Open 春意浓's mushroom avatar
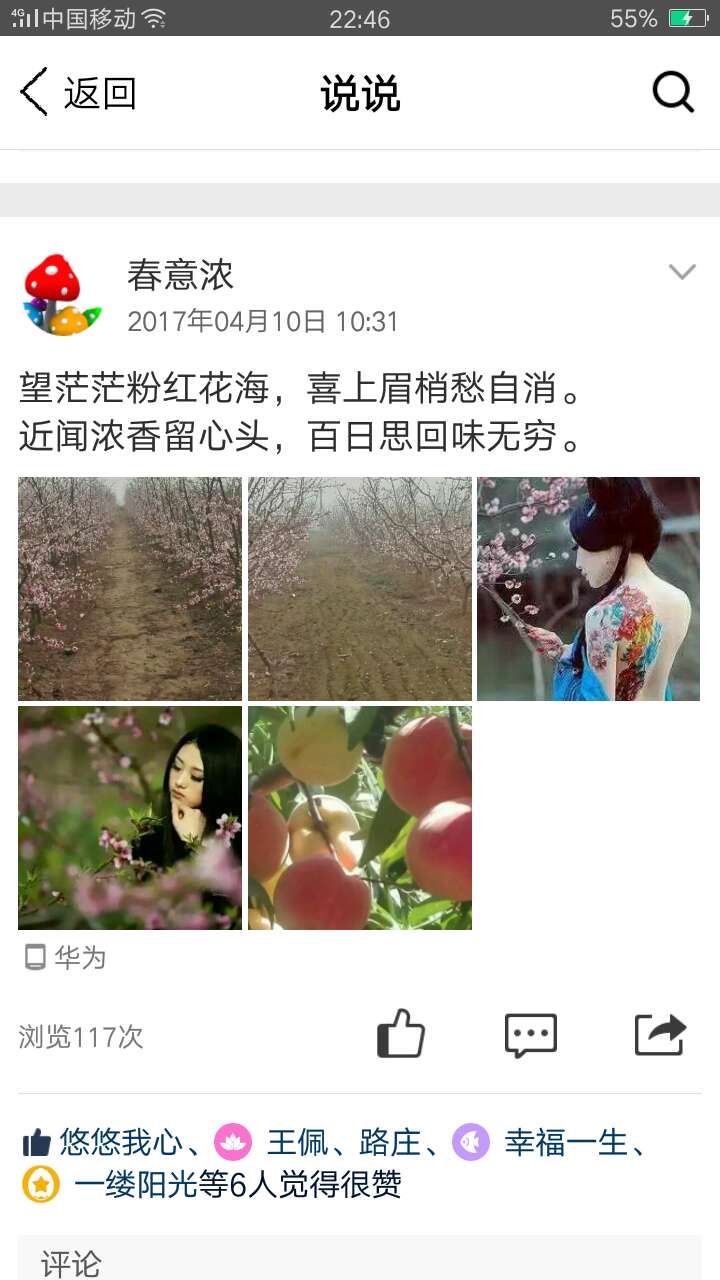This screenshot has width=720, height=1280. pos(62,295)
